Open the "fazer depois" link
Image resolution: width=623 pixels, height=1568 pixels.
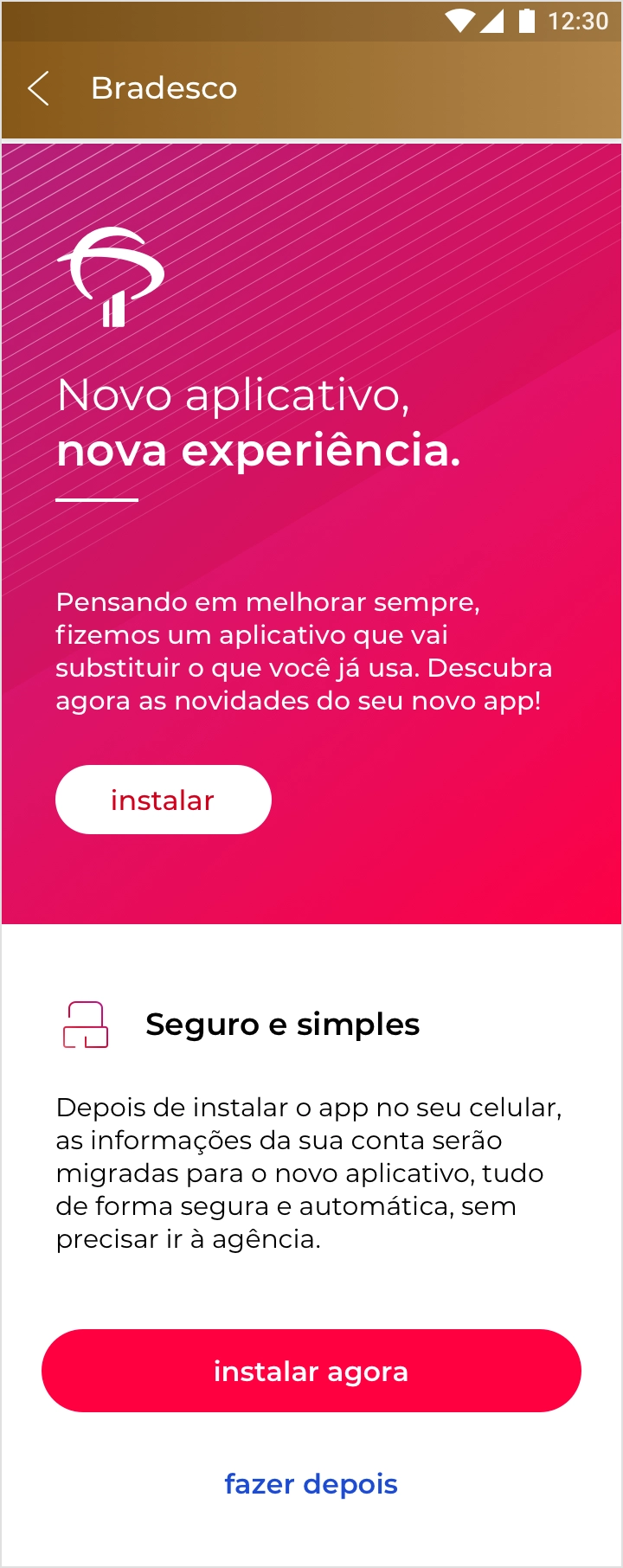pos(311,1484)
